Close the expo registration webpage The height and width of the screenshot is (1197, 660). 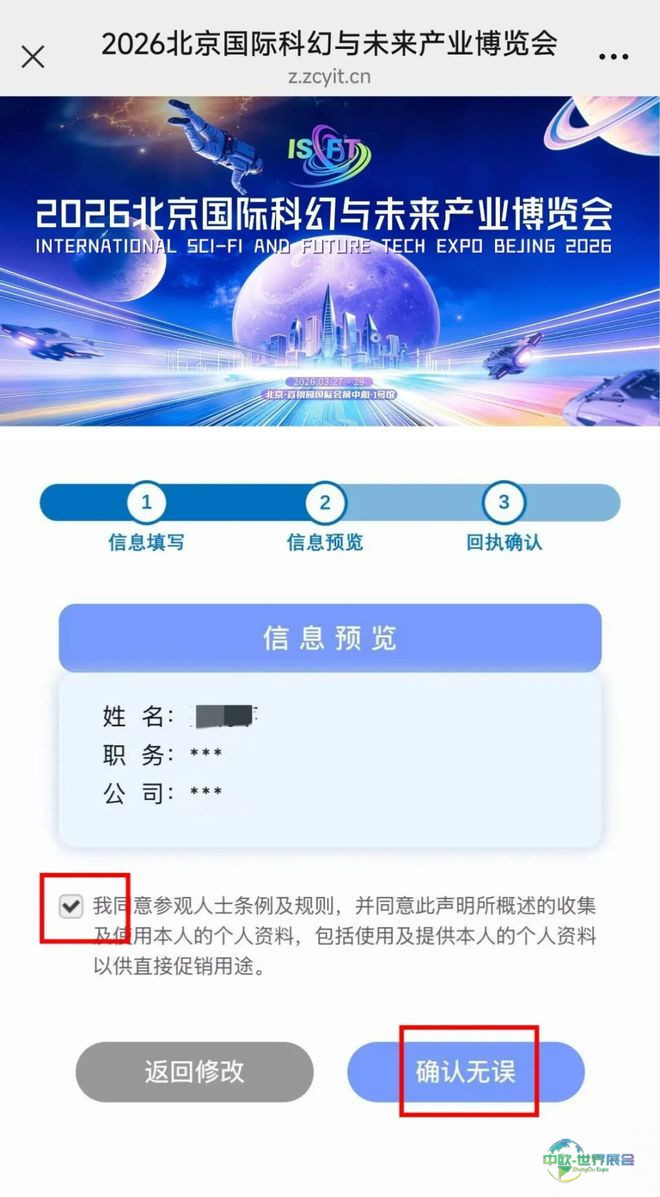33,56
